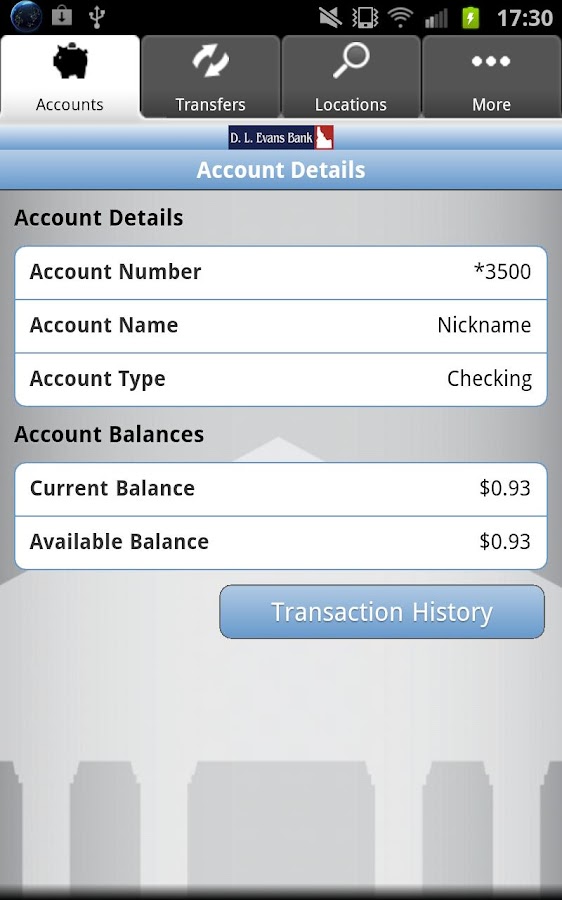Tap the Accounts tab
The image size is (562, 900).
point(70,77)
